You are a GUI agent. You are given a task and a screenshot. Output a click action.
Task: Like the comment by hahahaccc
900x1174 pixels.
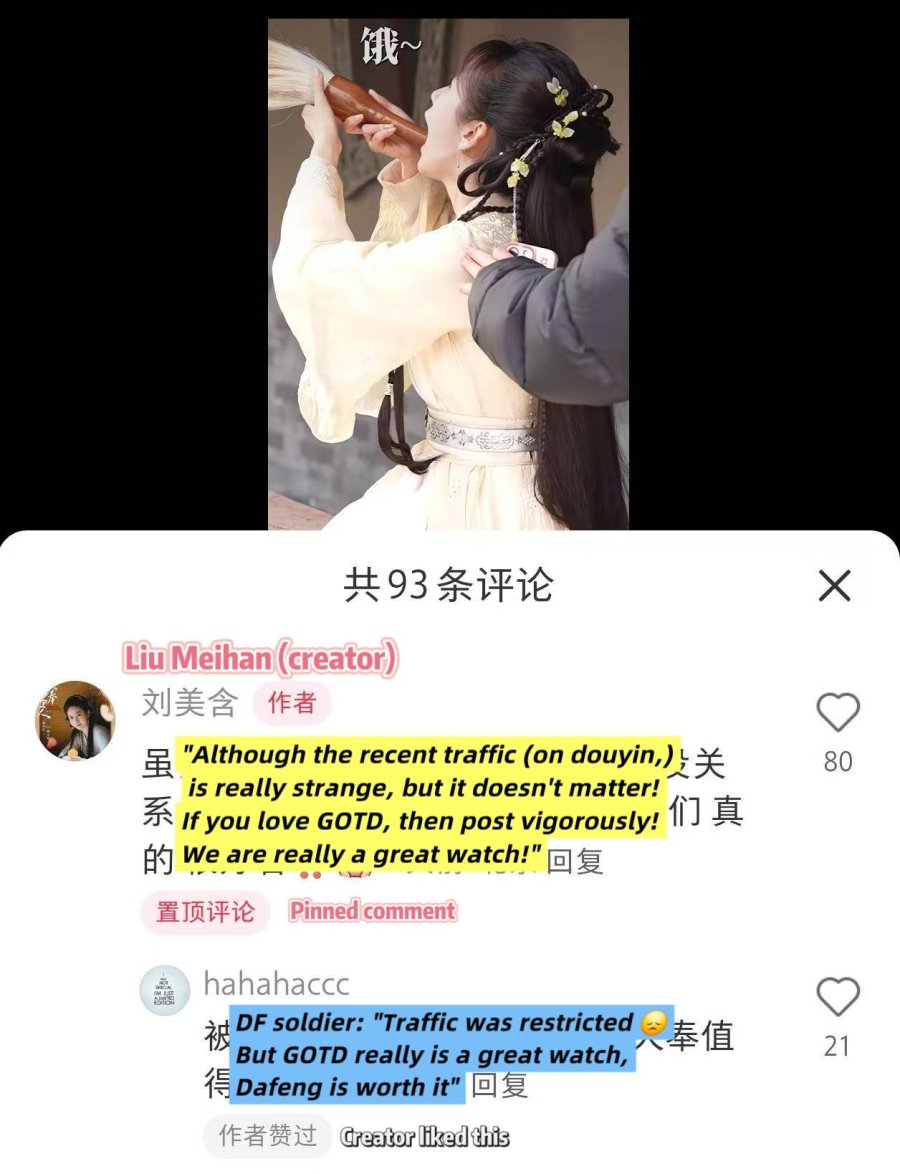point(837,998)
